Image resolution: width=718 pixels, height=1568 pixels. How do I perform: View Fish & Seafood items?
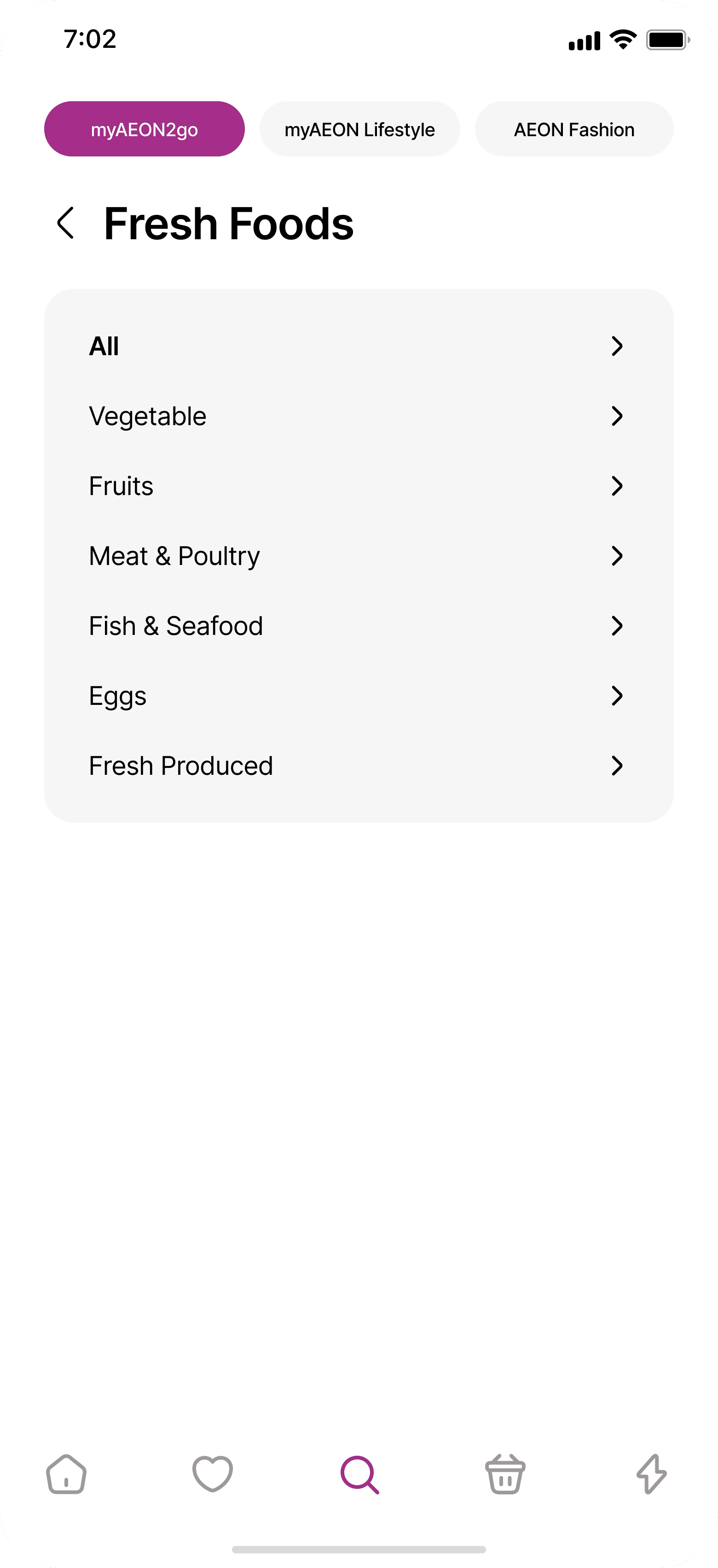[359, 626]
